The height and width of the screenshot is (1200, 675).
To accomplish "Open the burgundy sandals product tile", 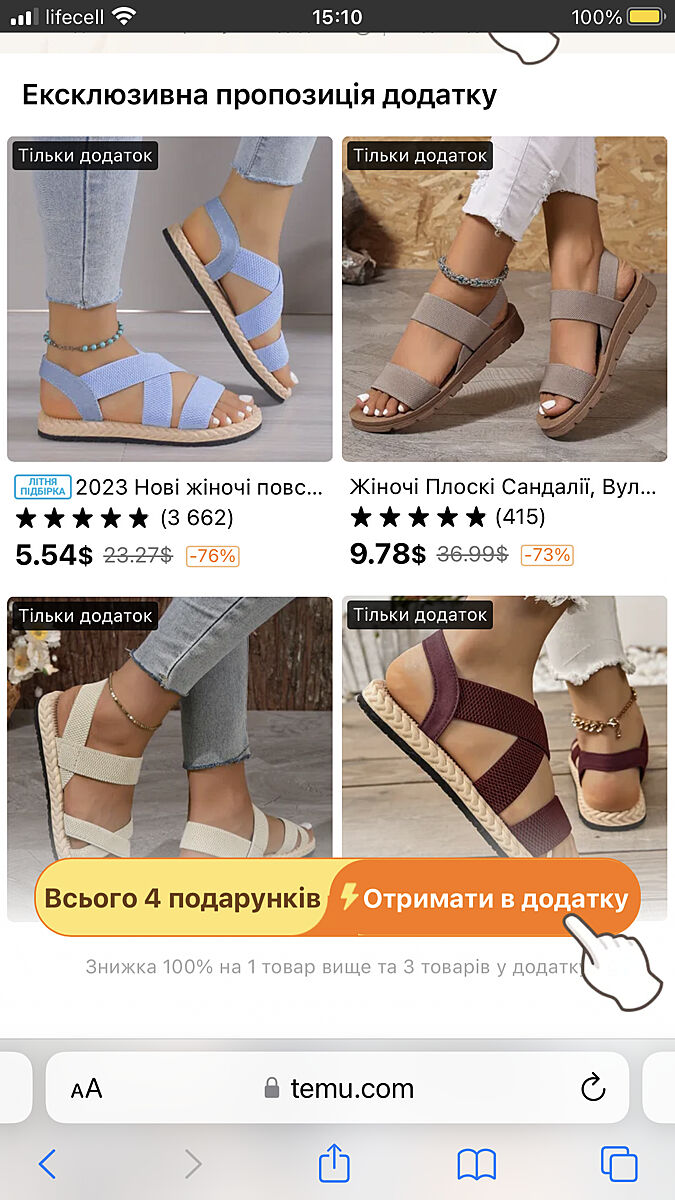I will [x=504, y=730].
